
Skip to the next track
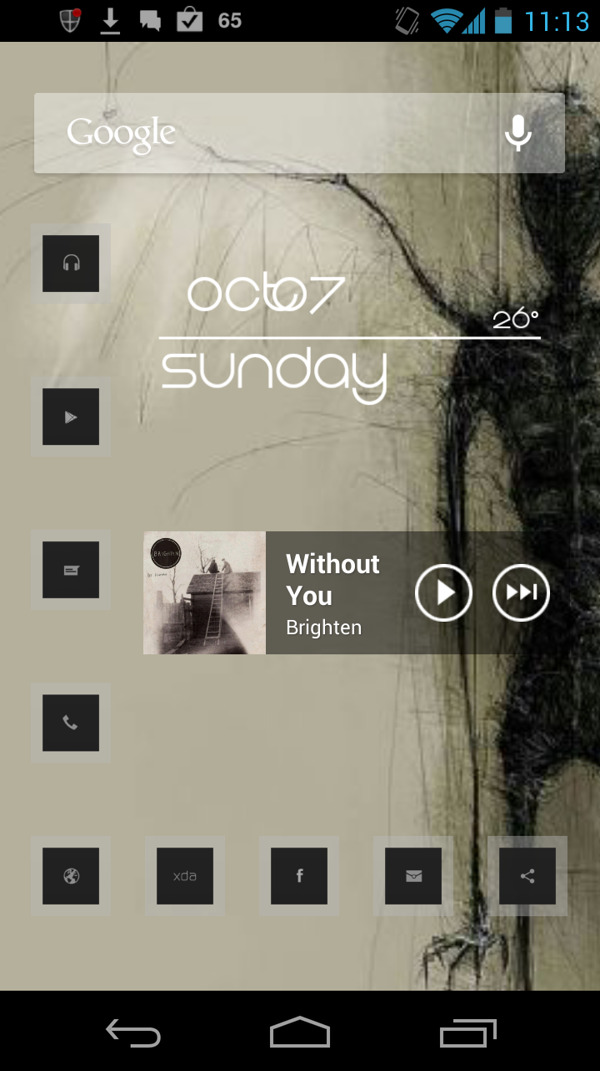coord(521,593)
